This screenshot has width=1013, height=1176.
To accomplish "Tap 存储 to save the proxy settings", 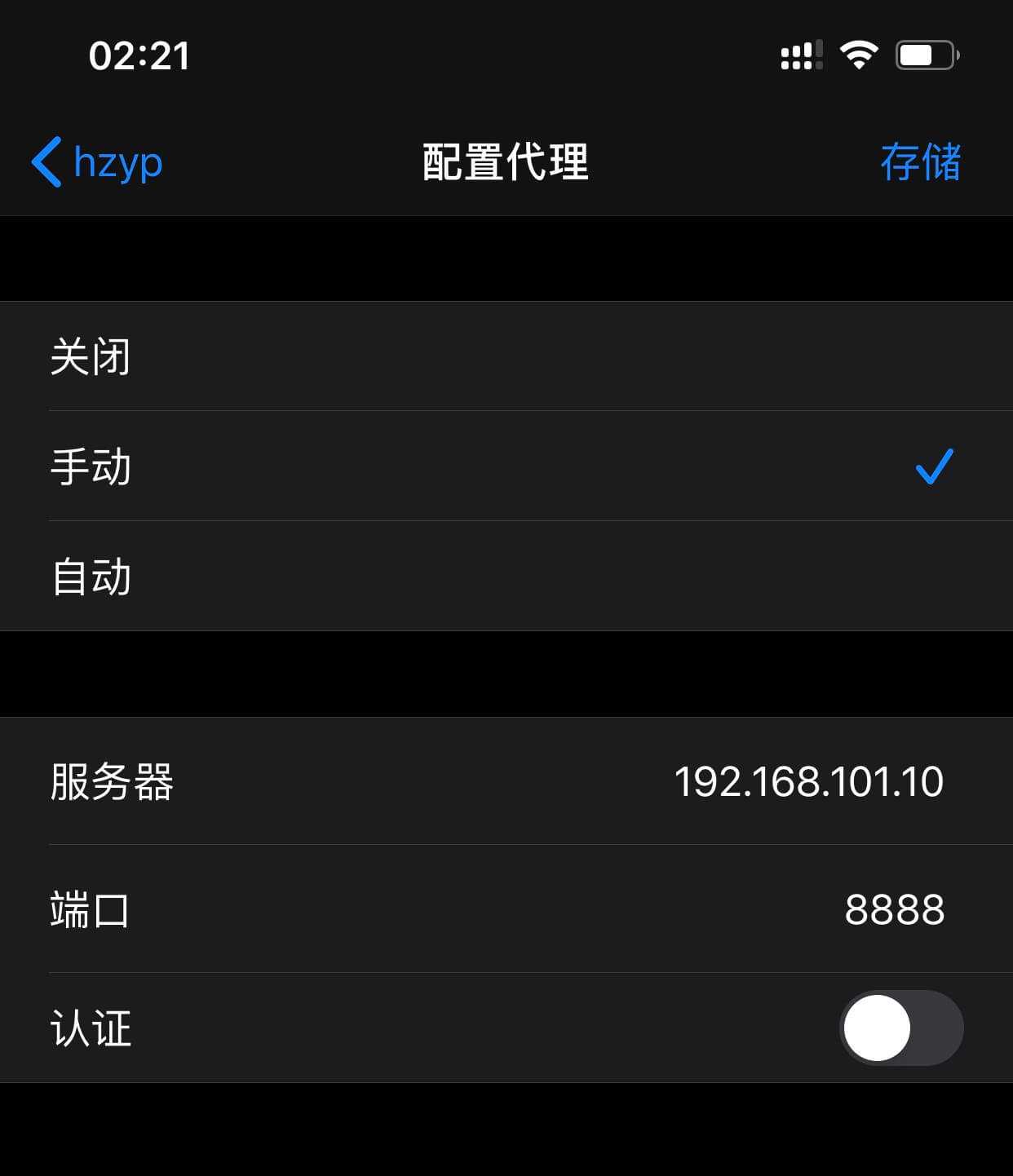I will click(x=920, y=161).
